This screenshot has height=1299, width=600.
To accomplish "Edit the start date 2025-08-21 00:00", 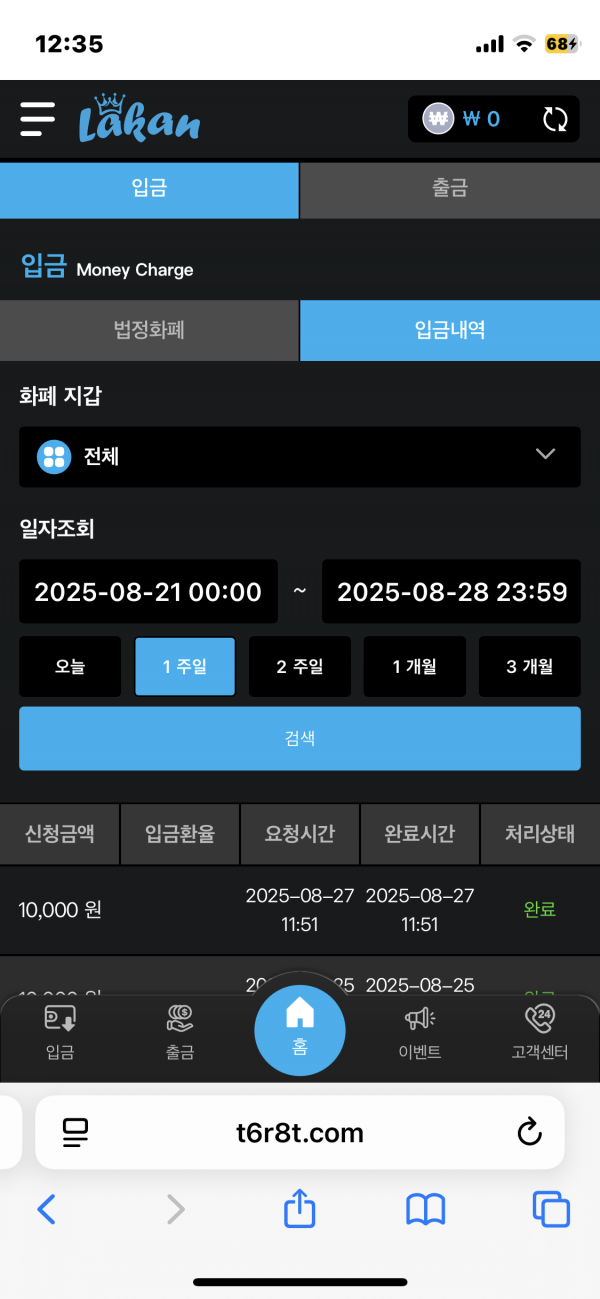I will click(x=148, y=591).
